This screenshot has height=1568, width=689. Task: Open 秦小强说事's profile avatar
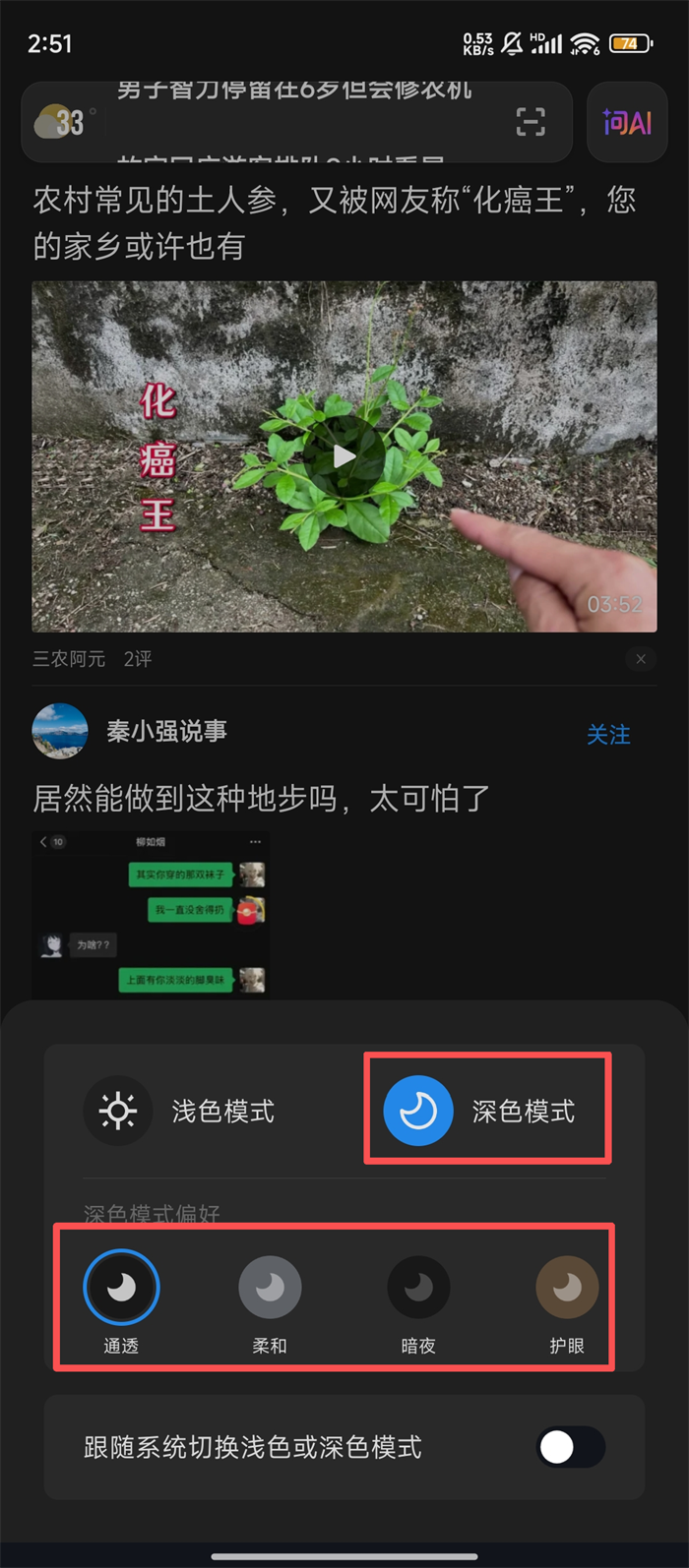(x=60, y=731)
